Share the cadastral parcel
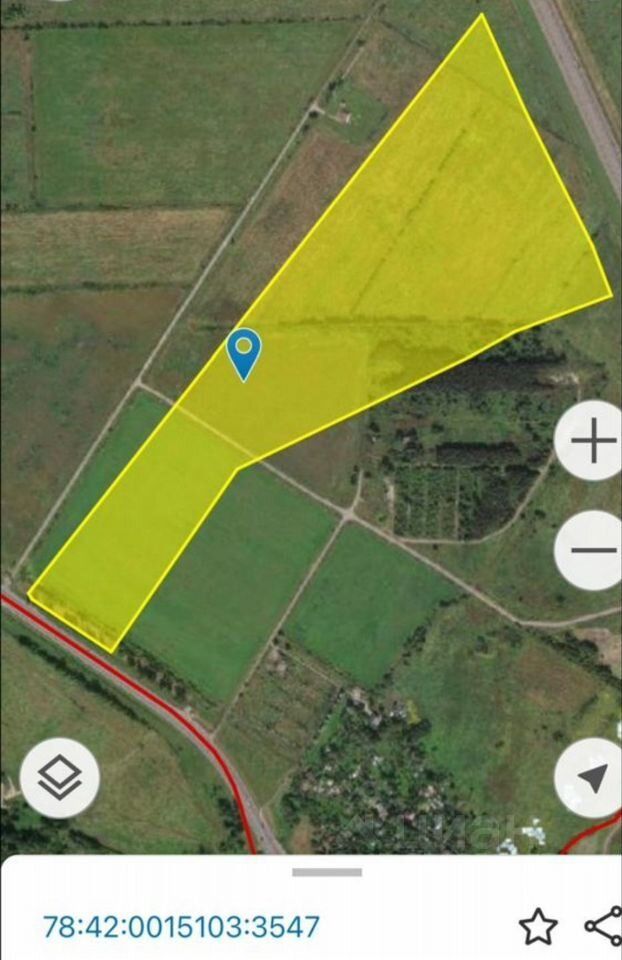Viewport: 622px width, 960px height. tap(603, 927)
